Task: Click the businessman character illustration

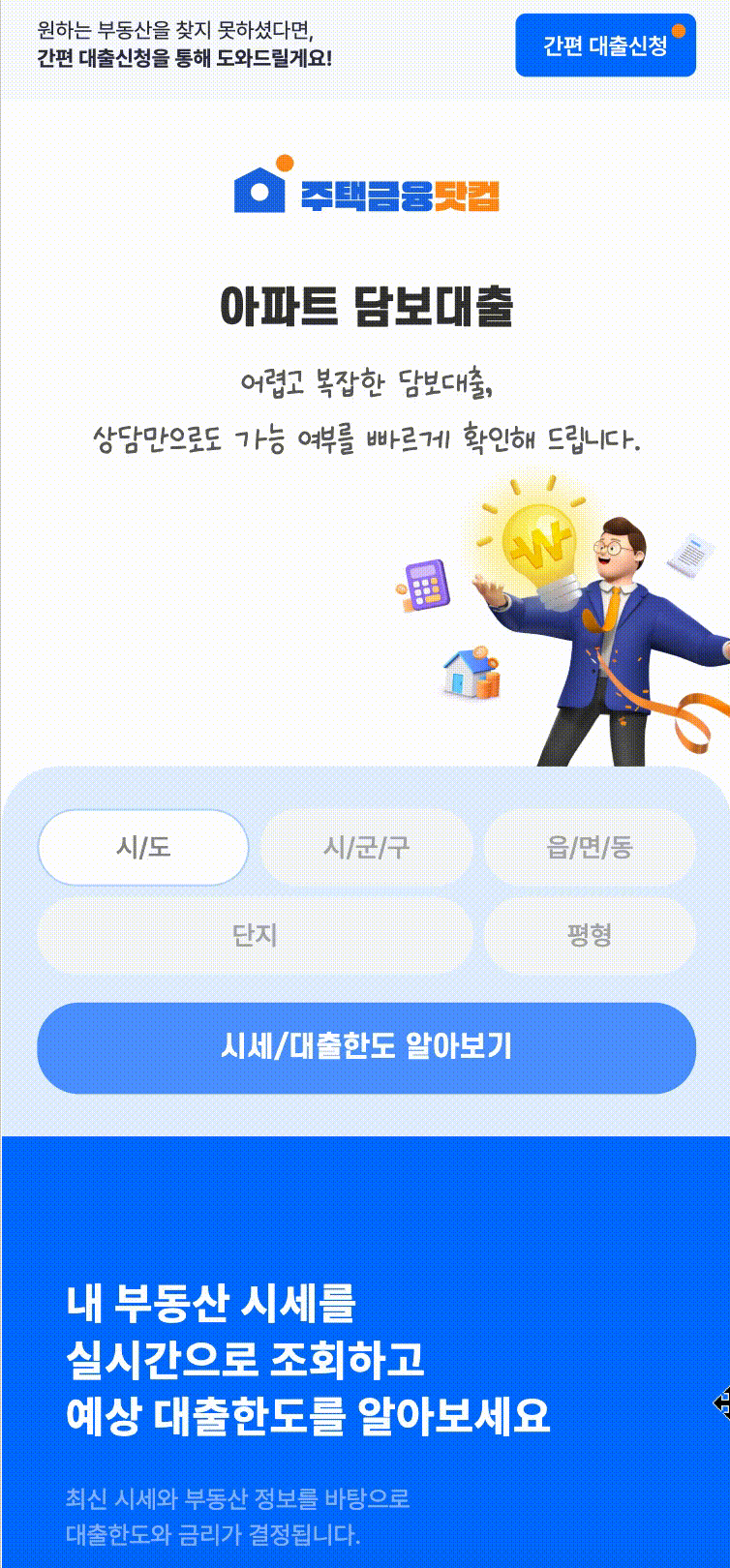Action: 610,629
